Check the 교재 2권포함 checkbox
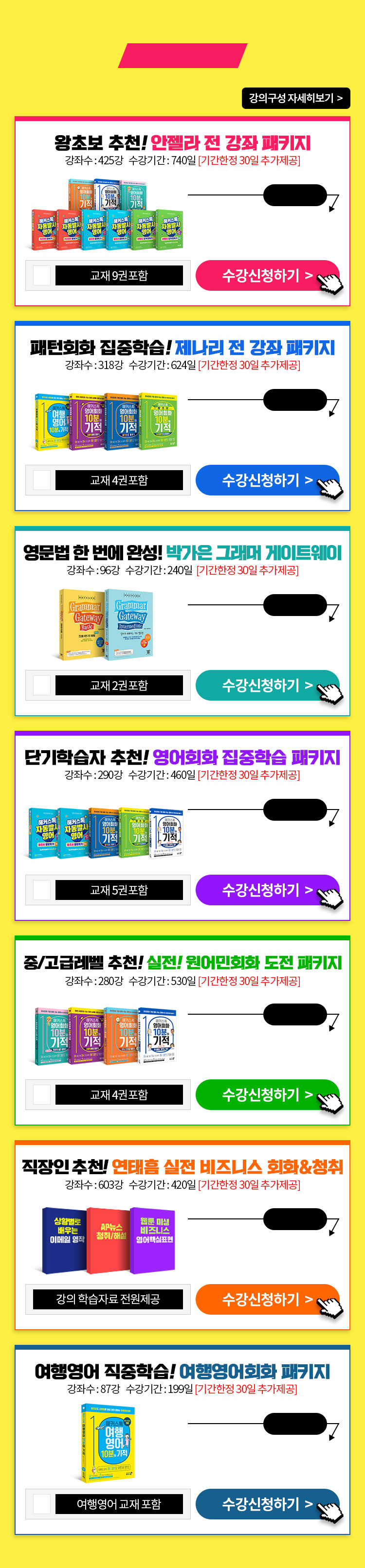365x1568 pixels. tap(42, 686)
